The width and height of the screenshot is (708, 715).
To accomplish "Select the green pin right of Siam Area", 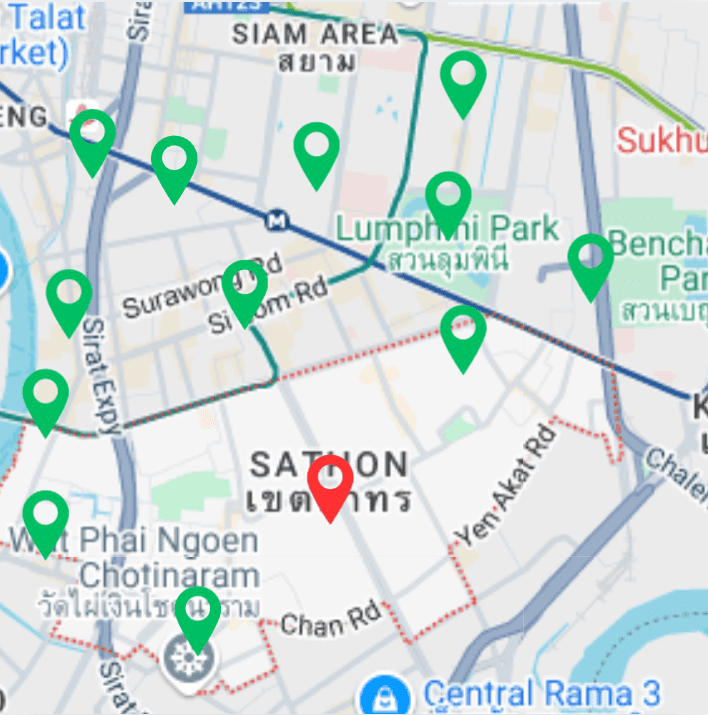I will point(463,78).
